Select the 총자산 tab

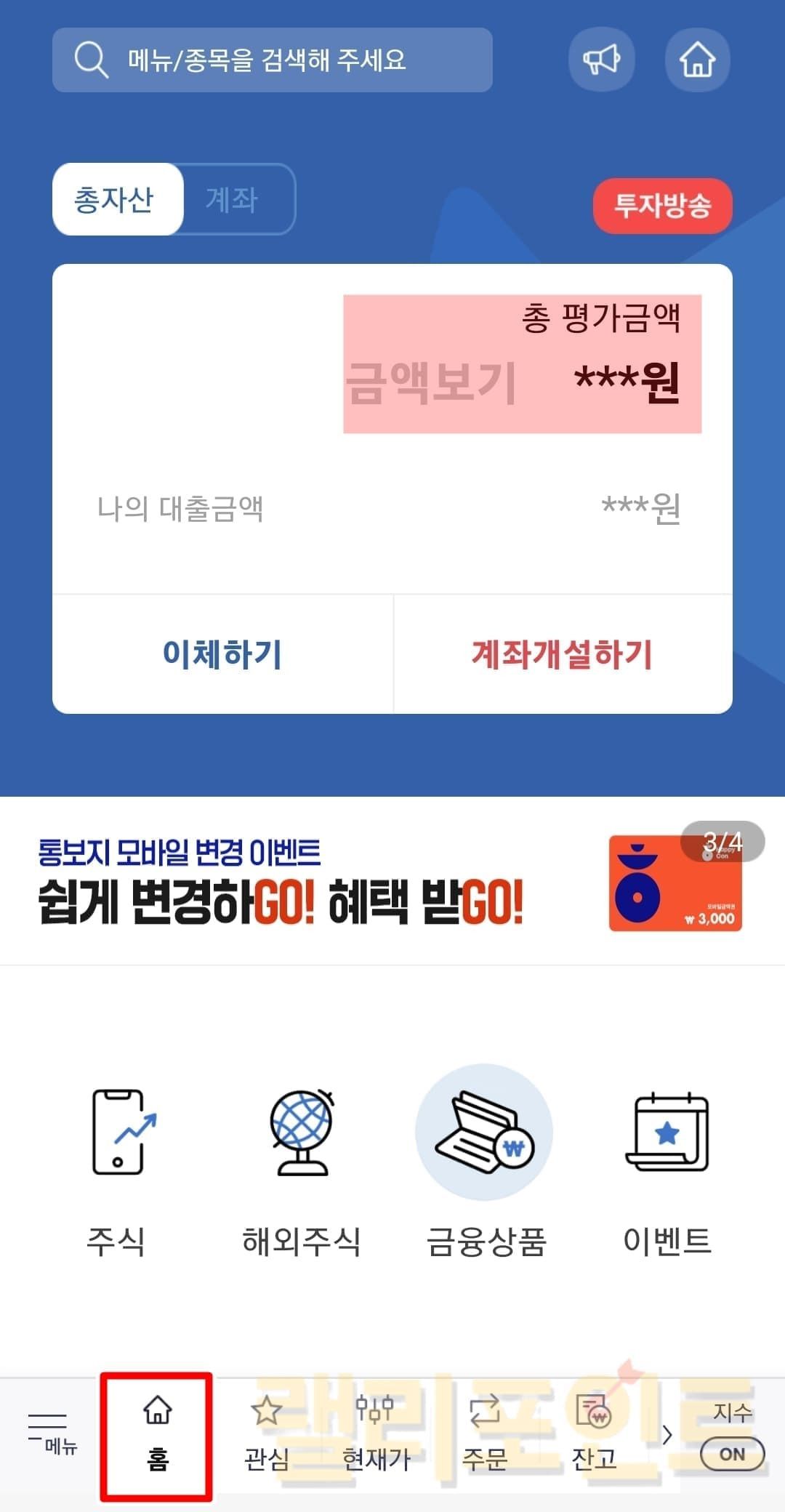(115, 199)
